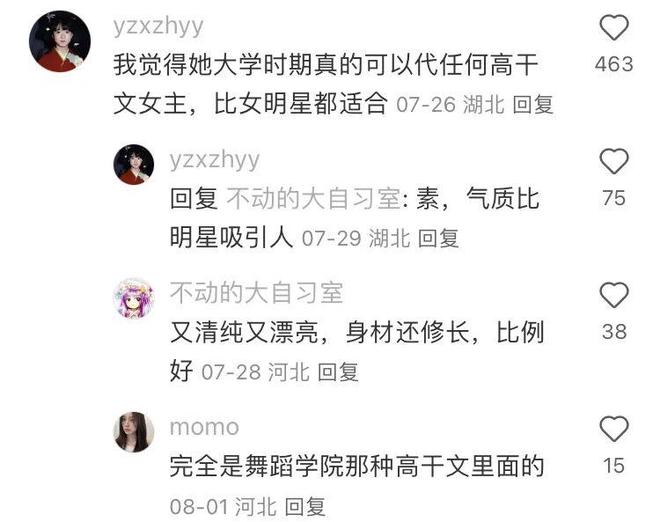View momo's profile picture
The image size is (660, 522).
pos(134,432)
